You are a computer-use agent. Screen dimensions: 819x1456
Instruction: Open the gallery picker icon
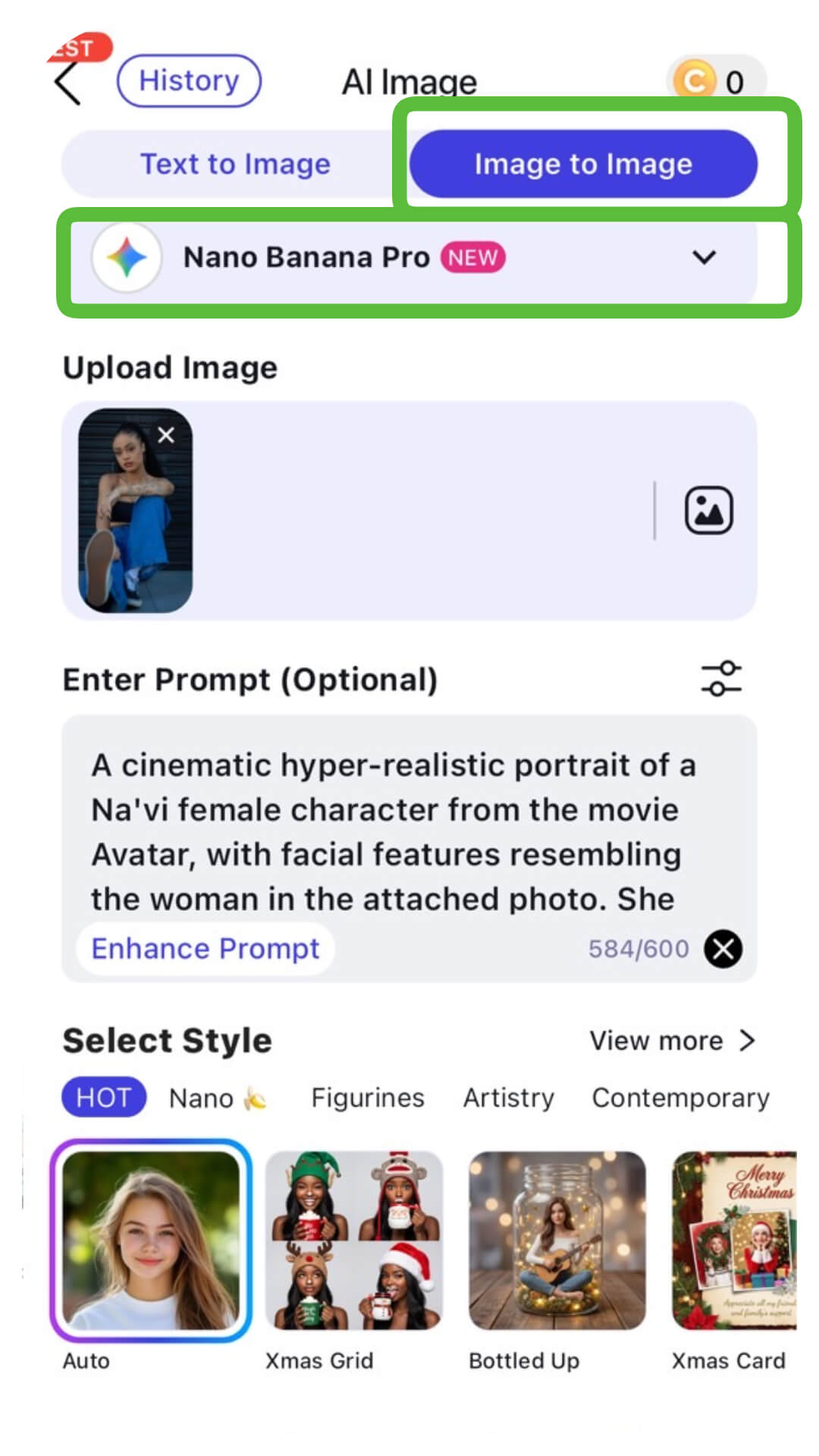click(708, 510)
